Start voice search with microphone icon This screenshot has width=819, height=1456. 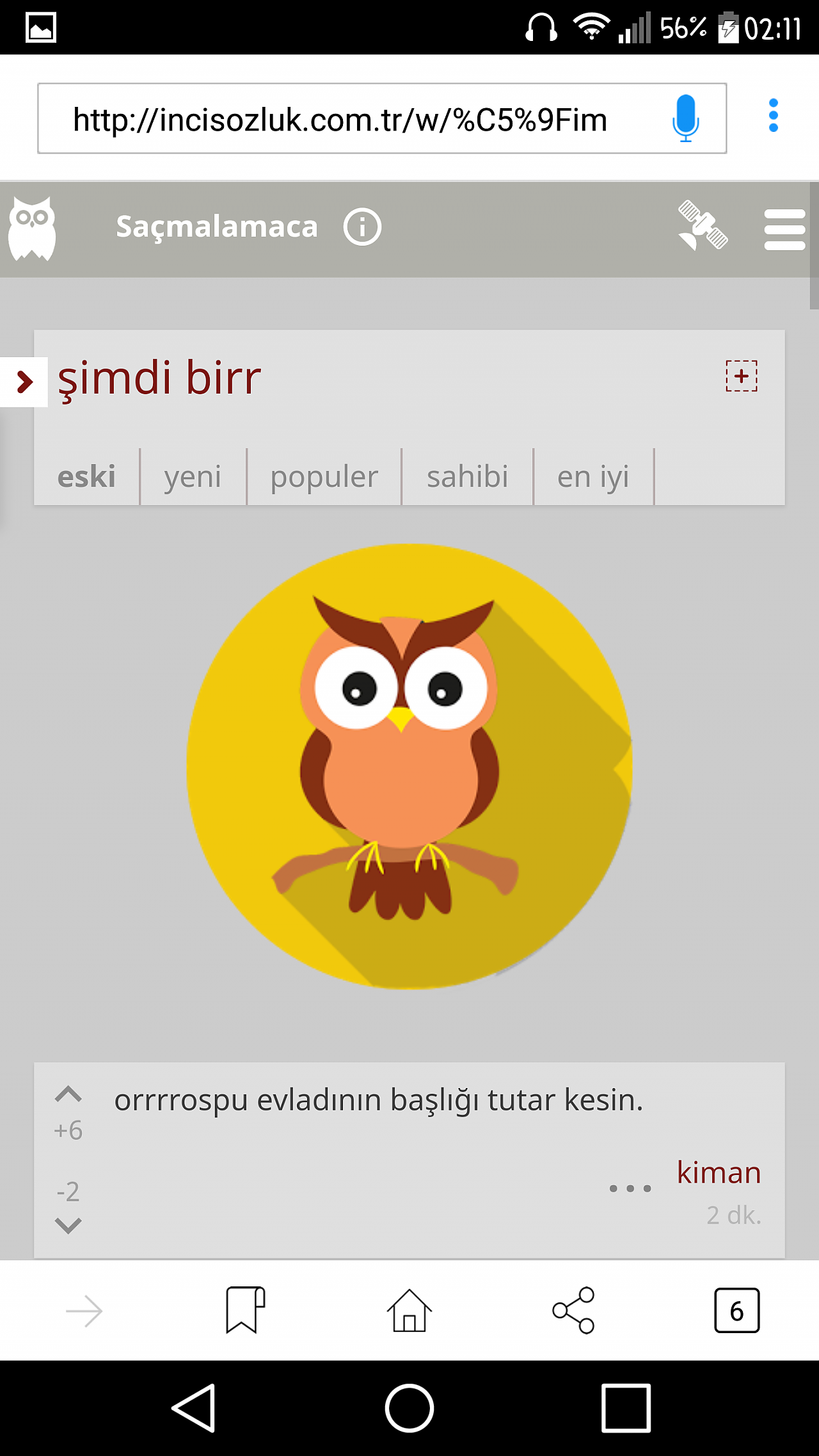685,118
